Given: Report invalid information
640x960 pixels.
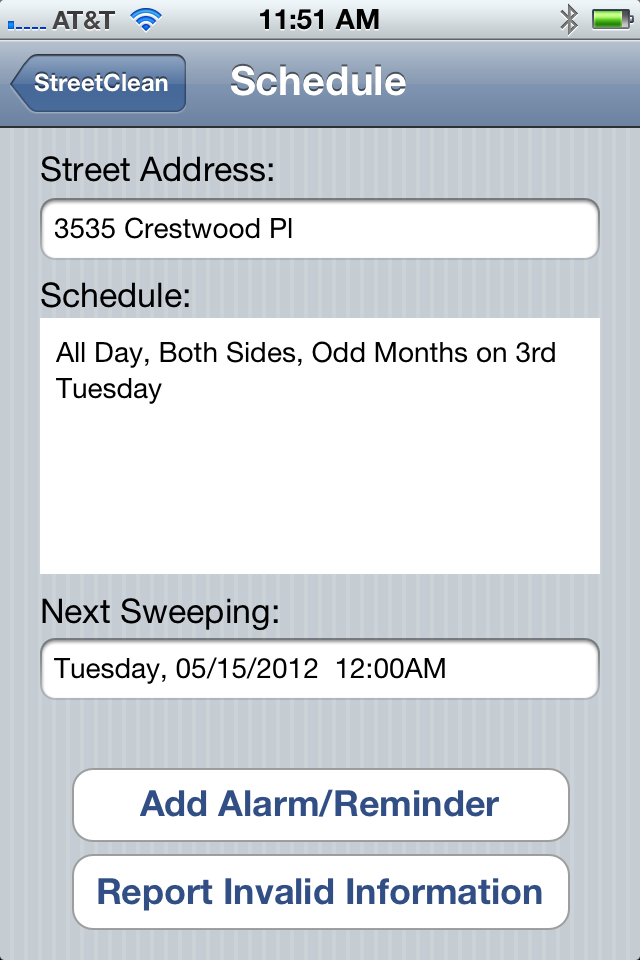Looking at the screenshot, I should click(x=320, y=891).
